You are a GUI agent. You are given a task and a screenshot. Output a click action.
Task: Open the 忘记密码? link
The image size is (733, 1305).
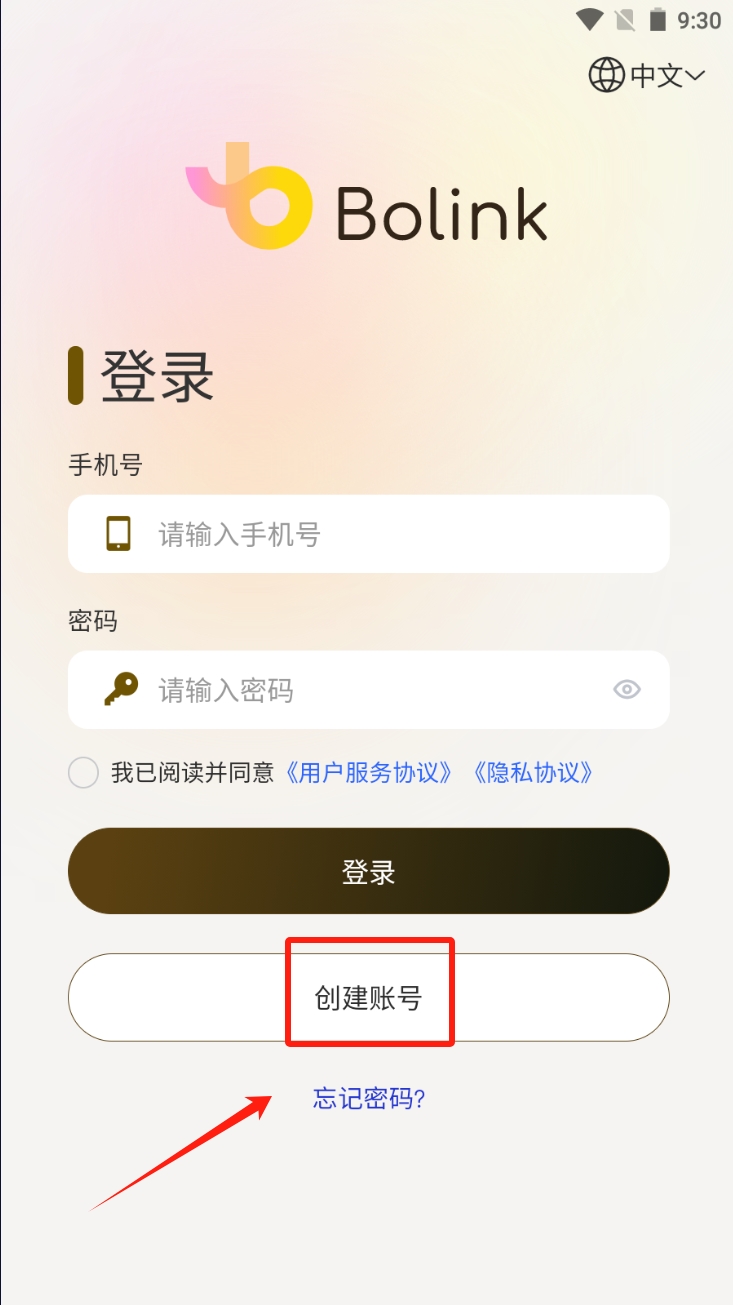(x=369, y=1098)
